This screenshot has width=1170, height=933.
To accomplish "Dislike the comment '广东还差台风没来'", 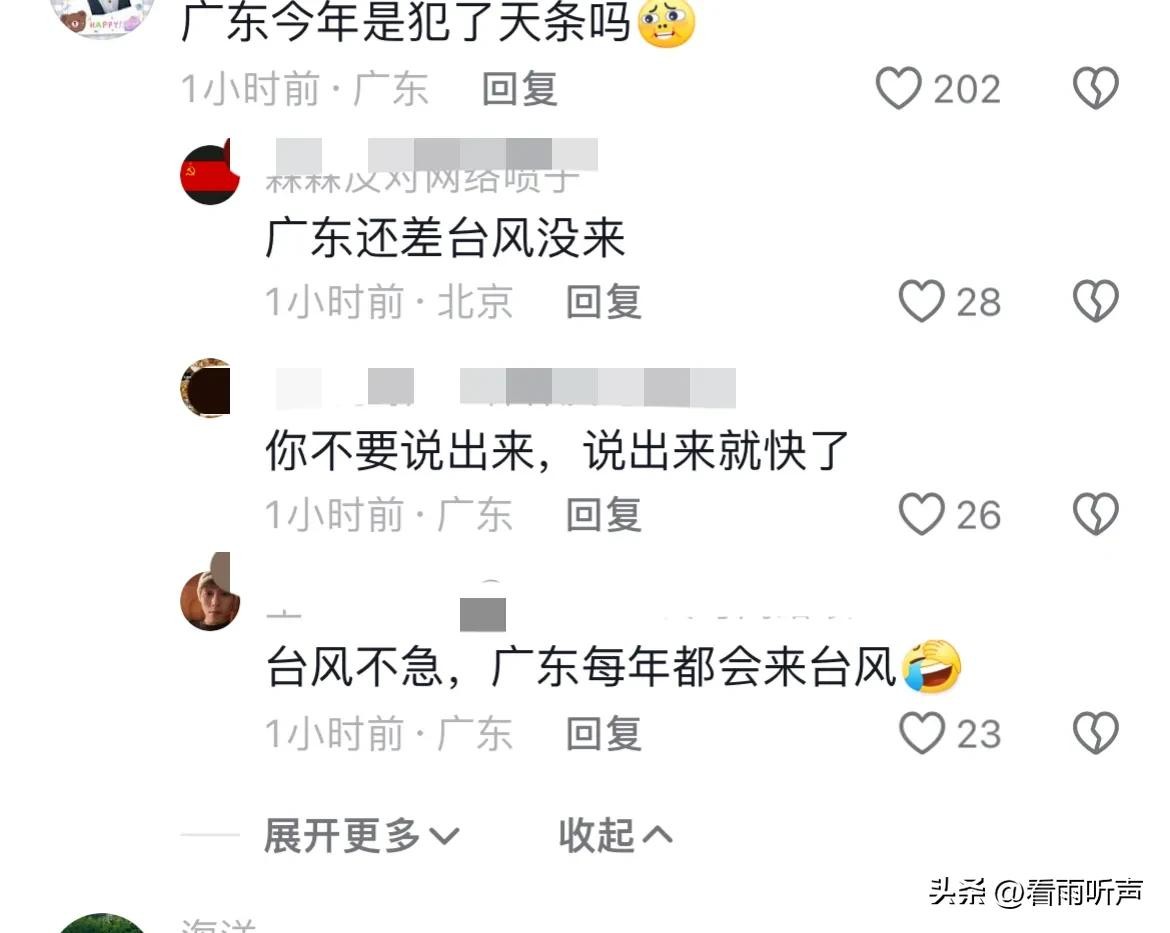I will 1095,301.
